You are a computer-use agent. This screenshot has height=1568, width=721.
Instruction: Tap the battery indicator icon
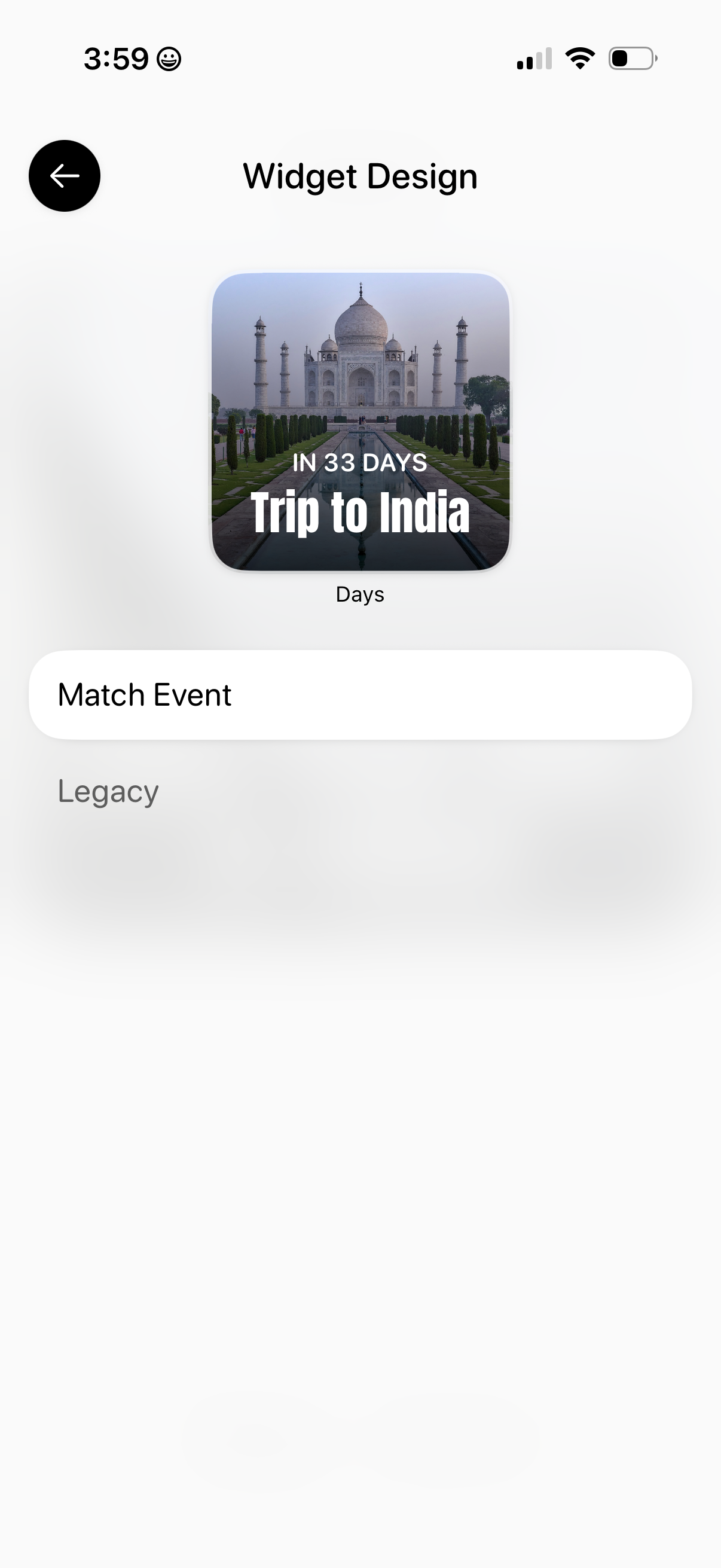[x=631, y=57]
